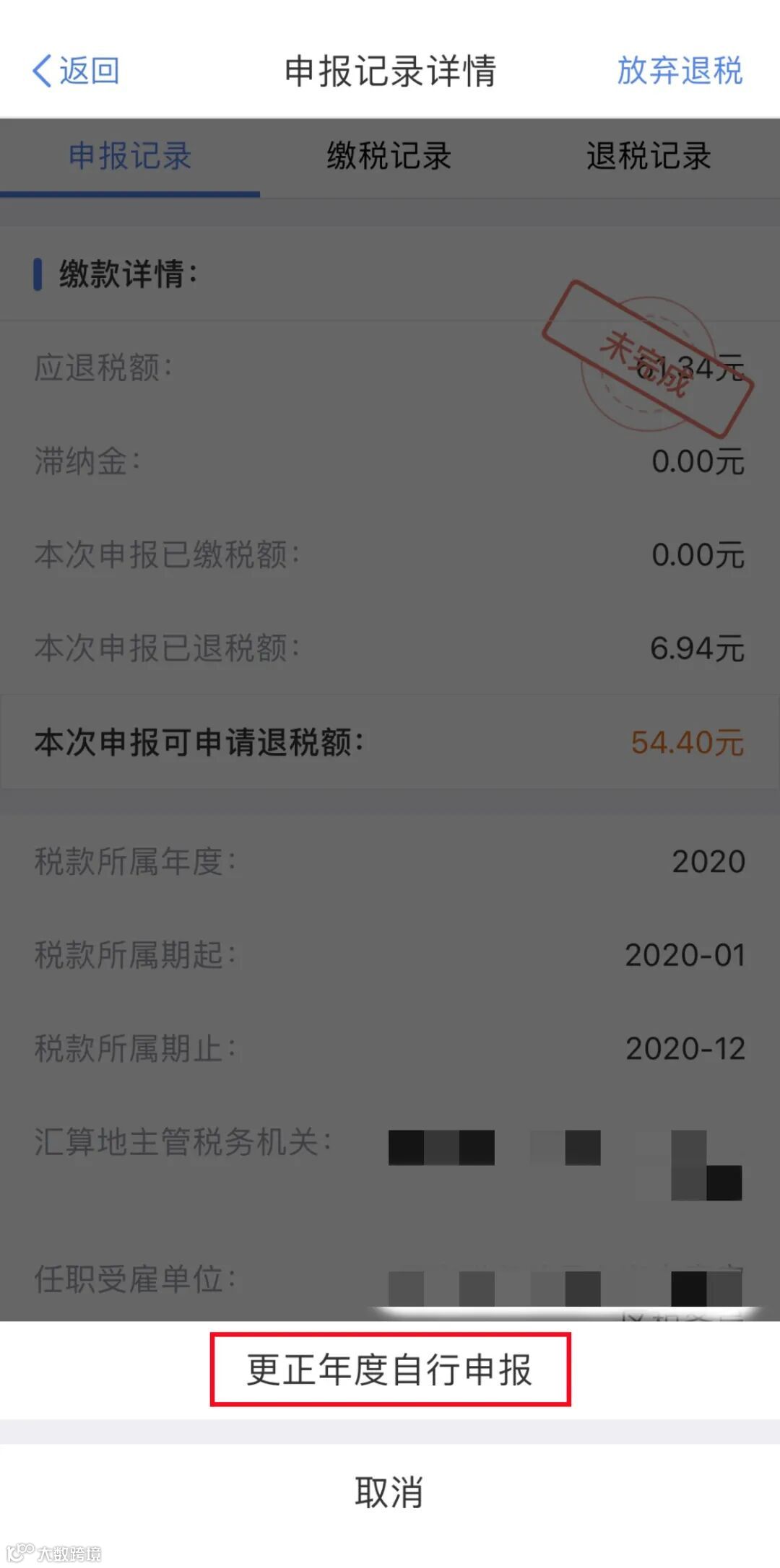Dismiss the sheet with 取消
780x1568 pixels.
click(390, 1491)
